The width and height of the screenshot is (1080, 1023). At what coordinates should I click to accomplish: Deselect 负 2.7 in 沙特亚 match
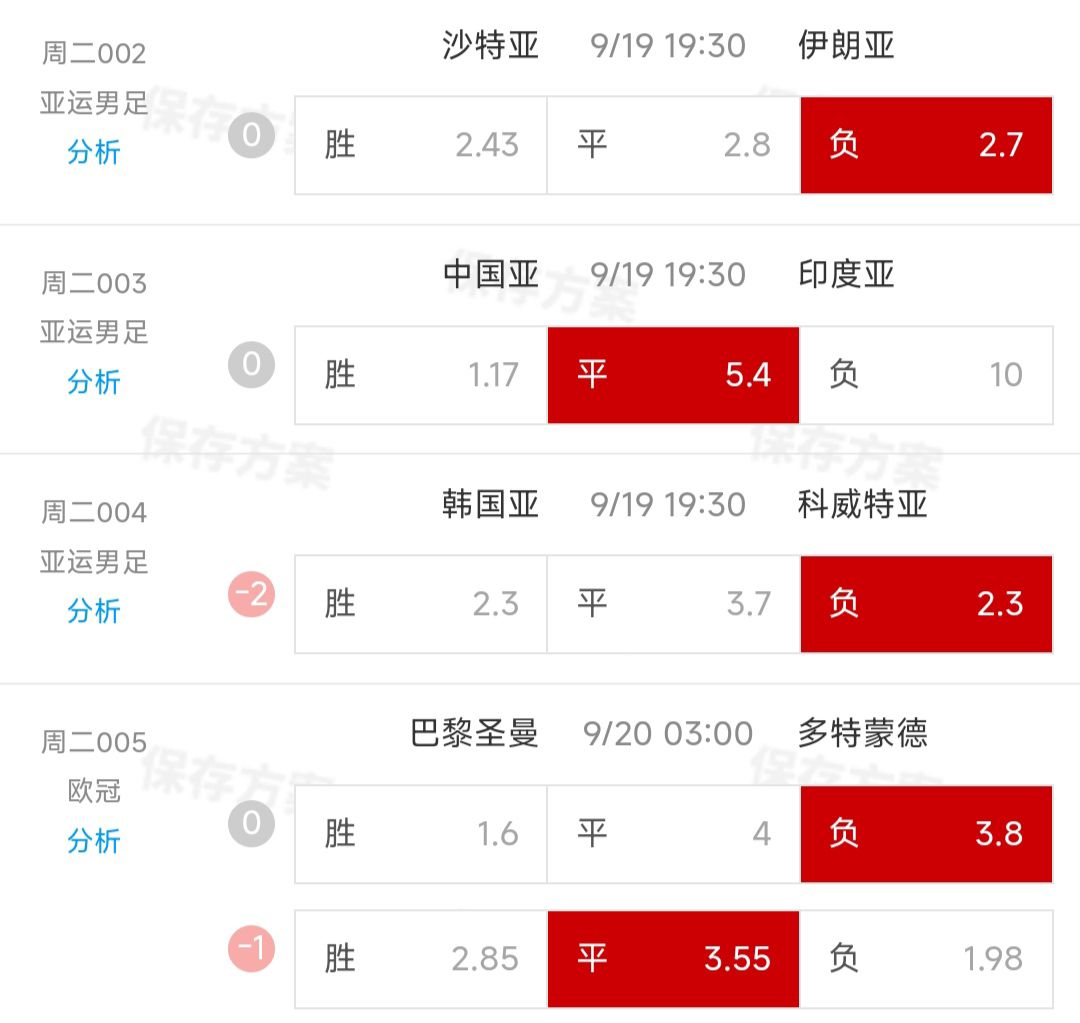[926, 145]
